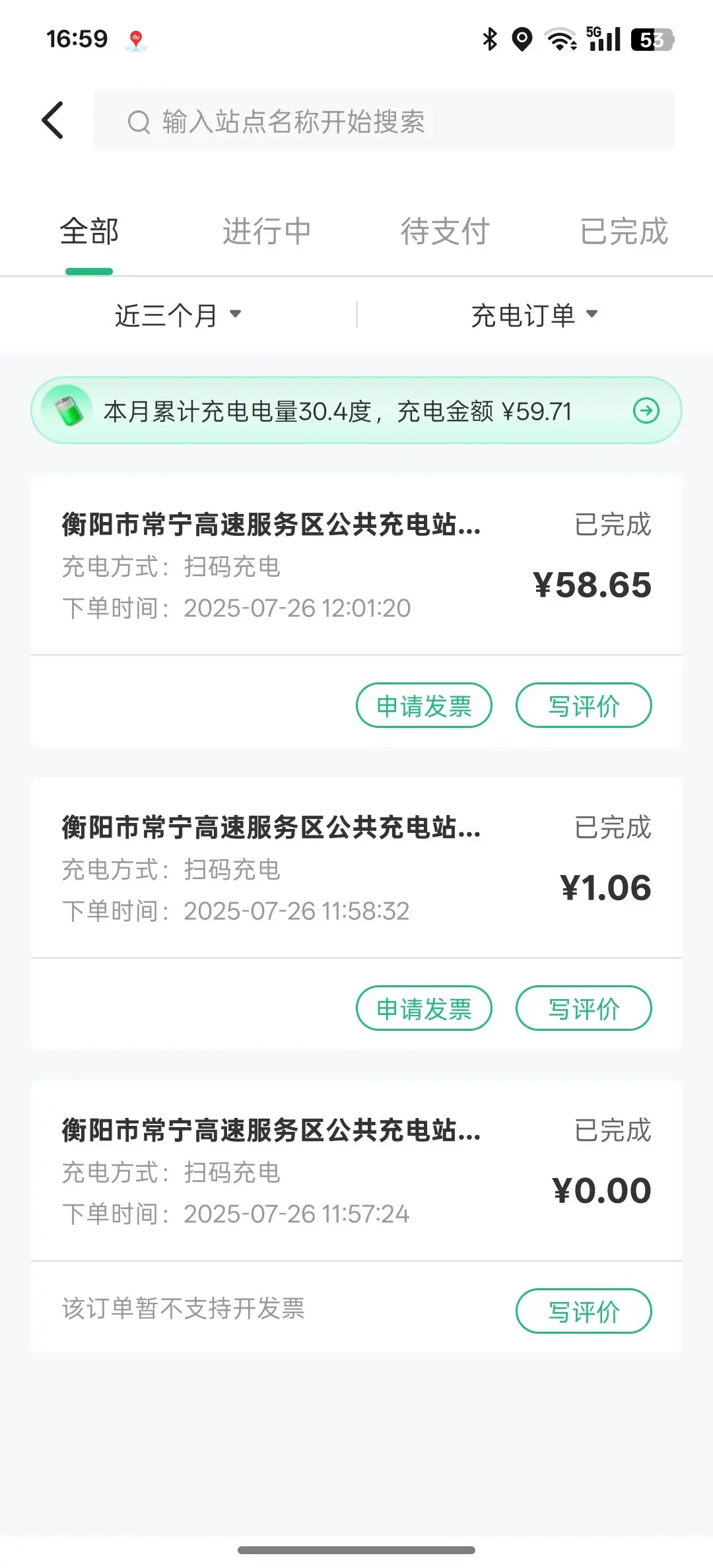Open the ¥0.00 charging order
Viewport: 713px width, 1568px height.
coord(356,1171)
